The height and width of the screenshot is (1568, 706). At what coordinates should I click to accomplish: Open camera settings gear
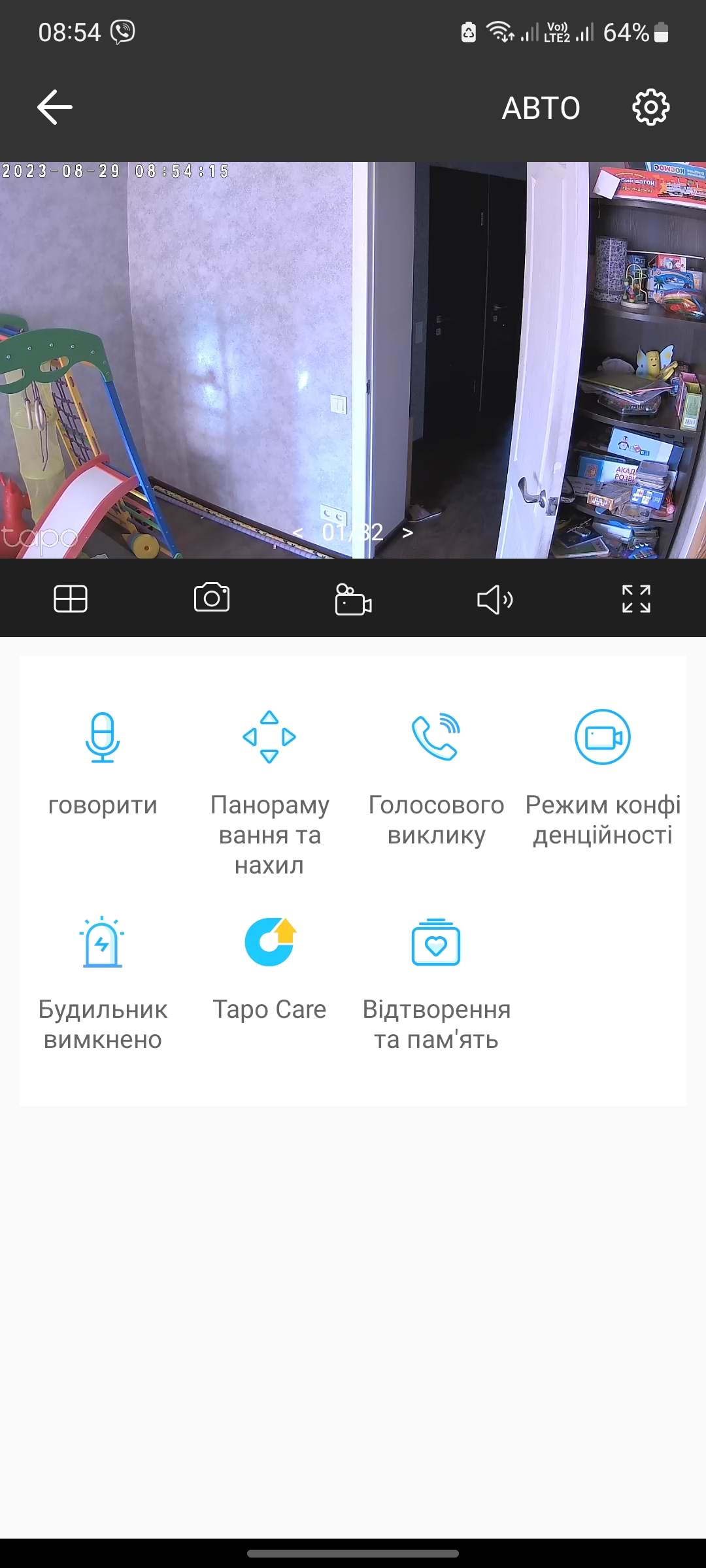pos(650,107)
